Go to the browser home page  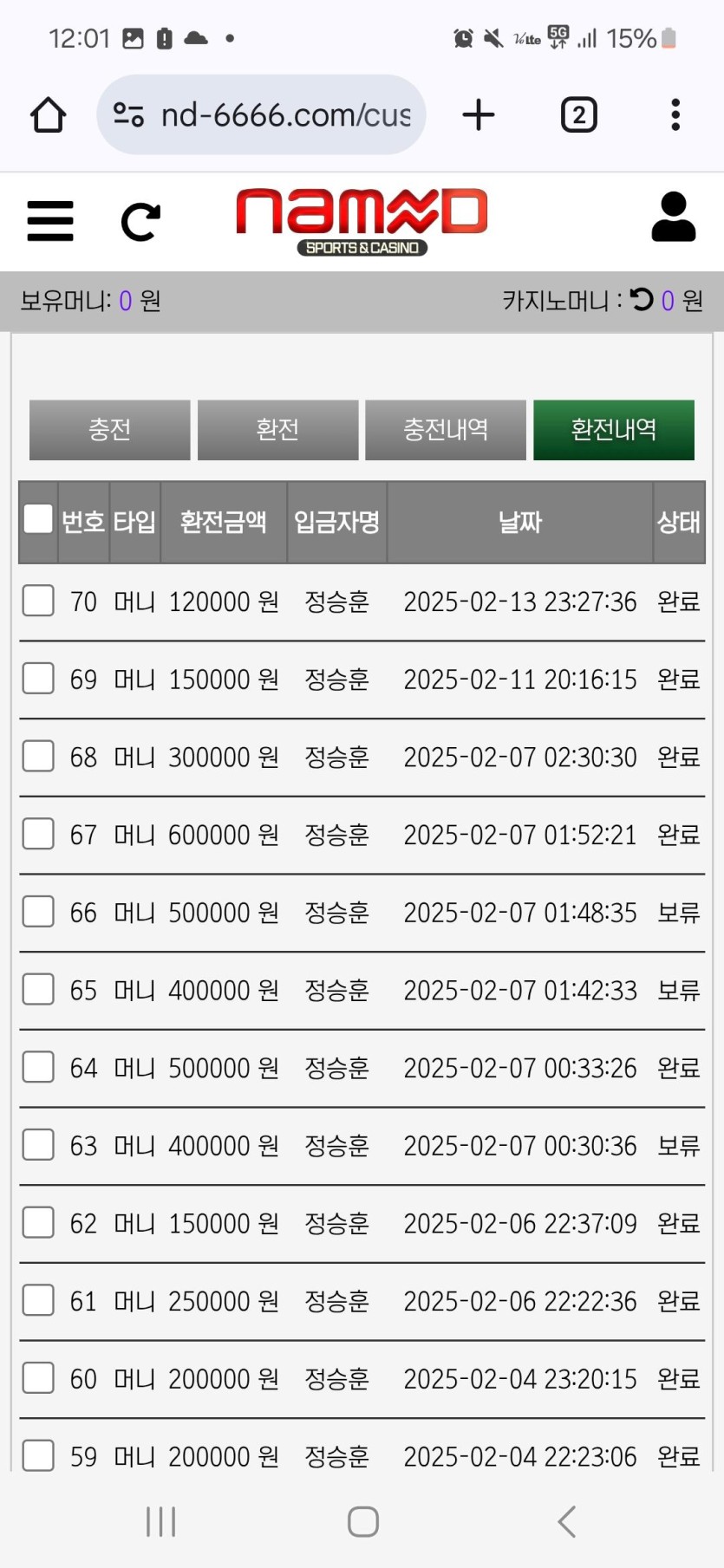pyautogui.click(x=49, y=115)
